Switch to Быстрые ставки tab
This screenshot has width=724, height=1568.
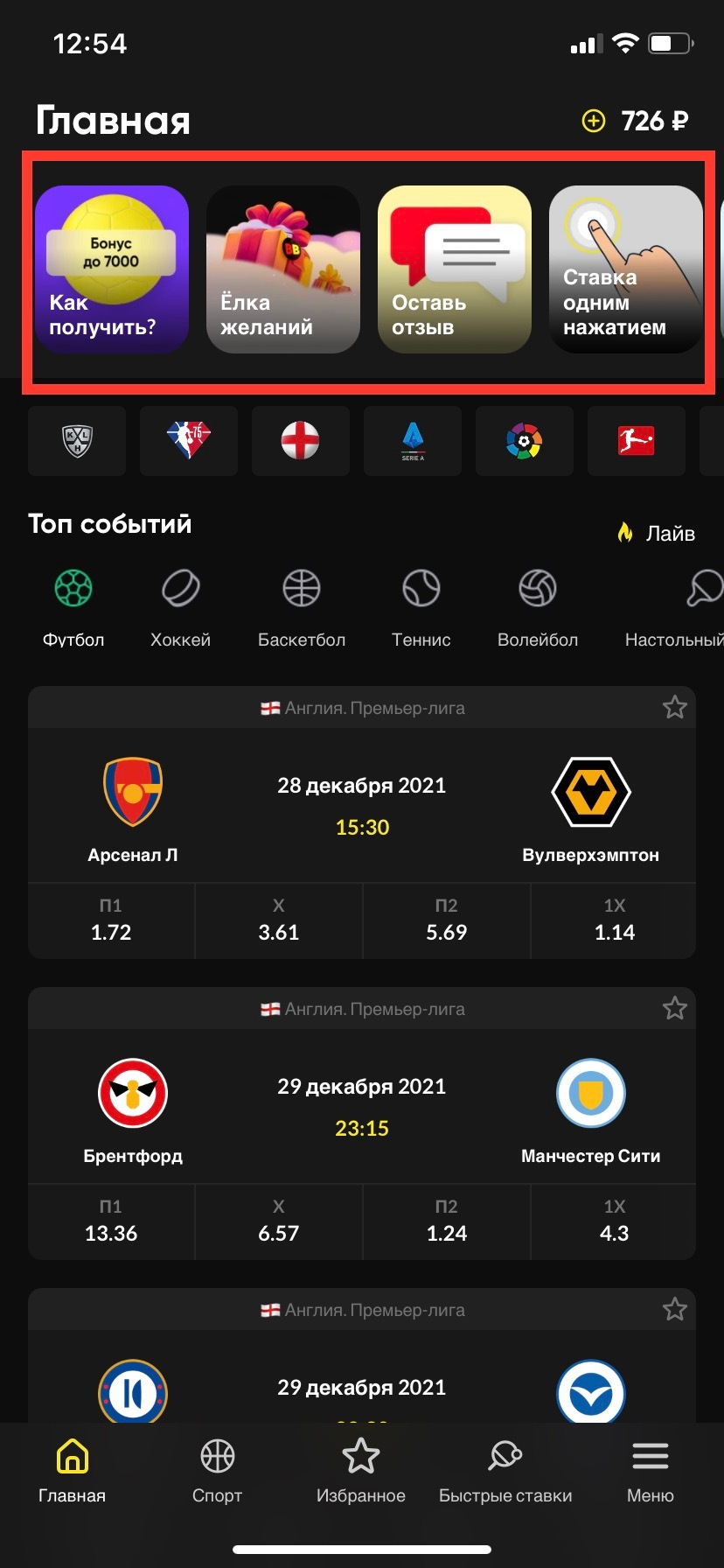505,1472
